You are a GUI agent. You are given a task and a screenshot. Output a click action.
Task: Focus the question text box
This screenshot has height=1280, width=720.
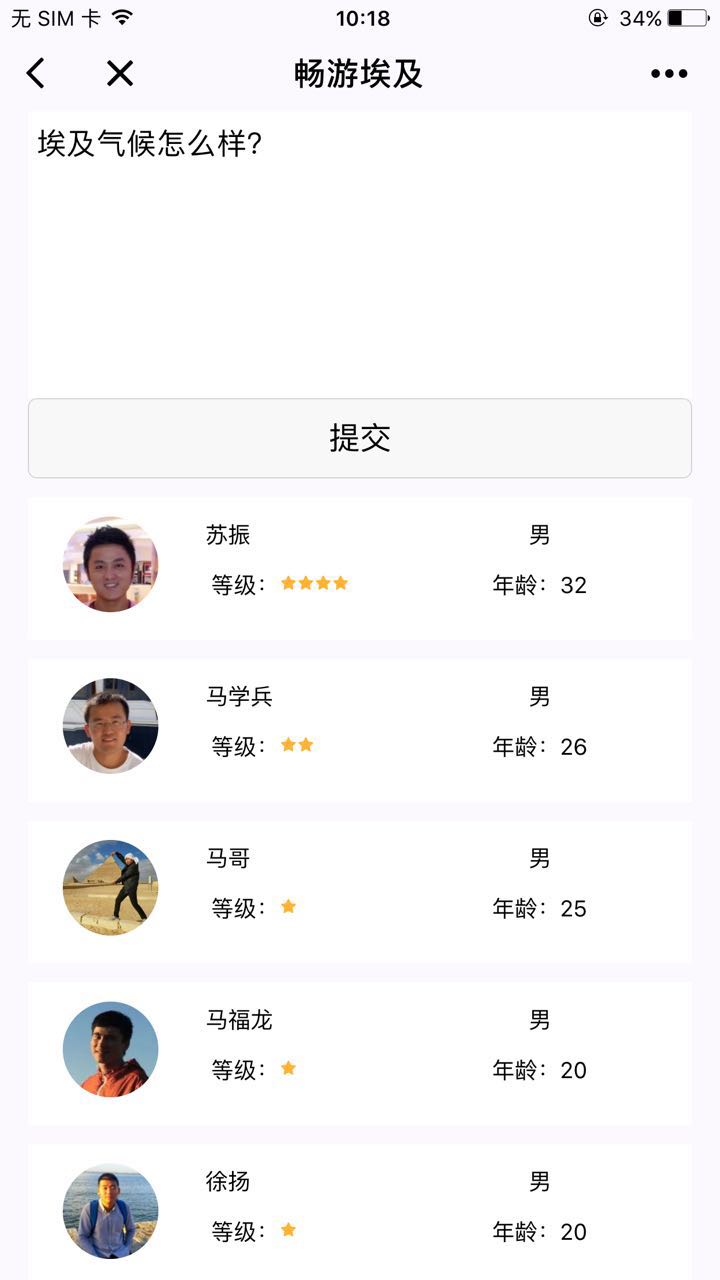coord(359,255)
